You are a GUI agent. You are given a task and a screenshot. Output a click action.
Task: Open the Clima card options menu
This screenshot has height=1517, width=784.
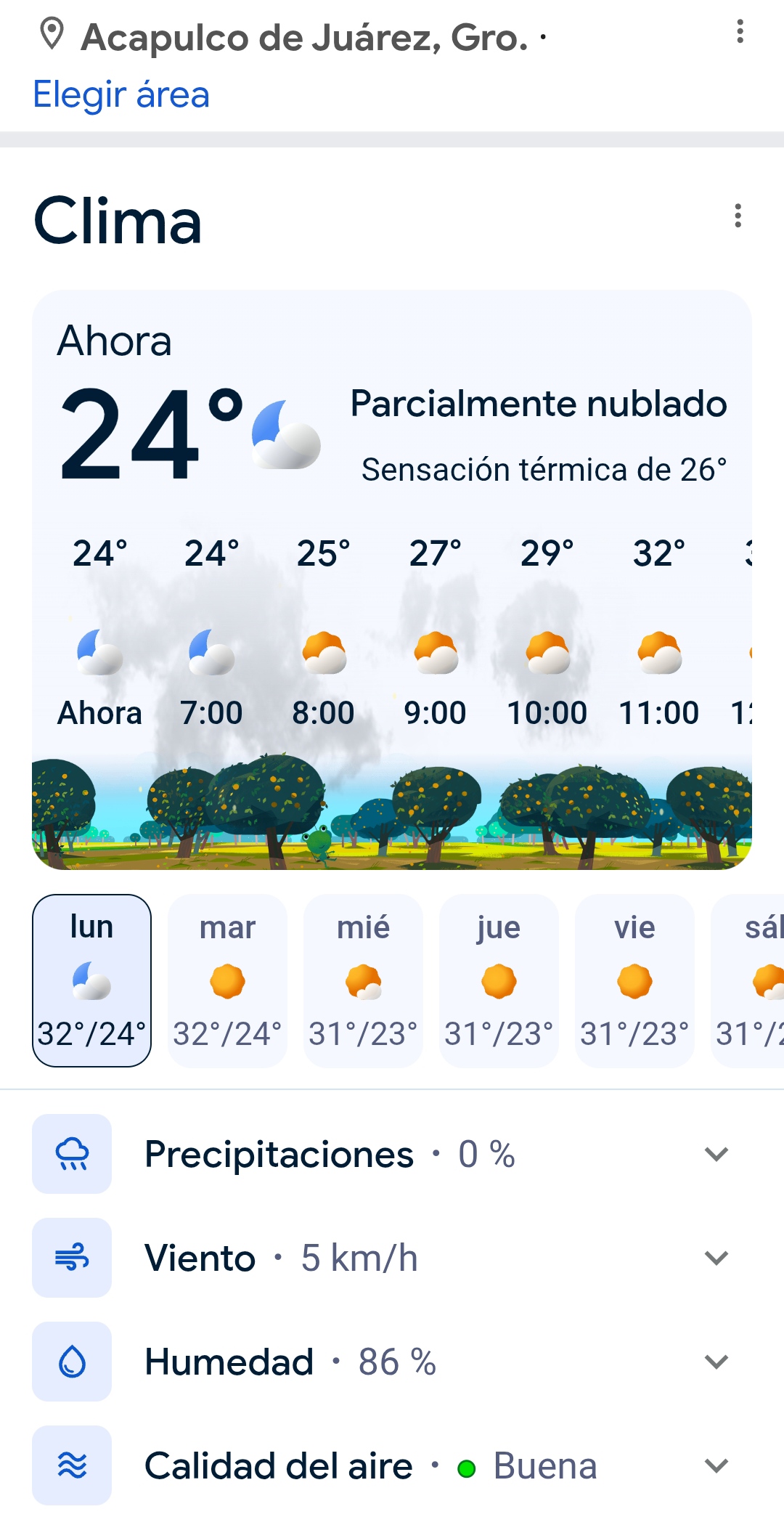tap(738, 216)
